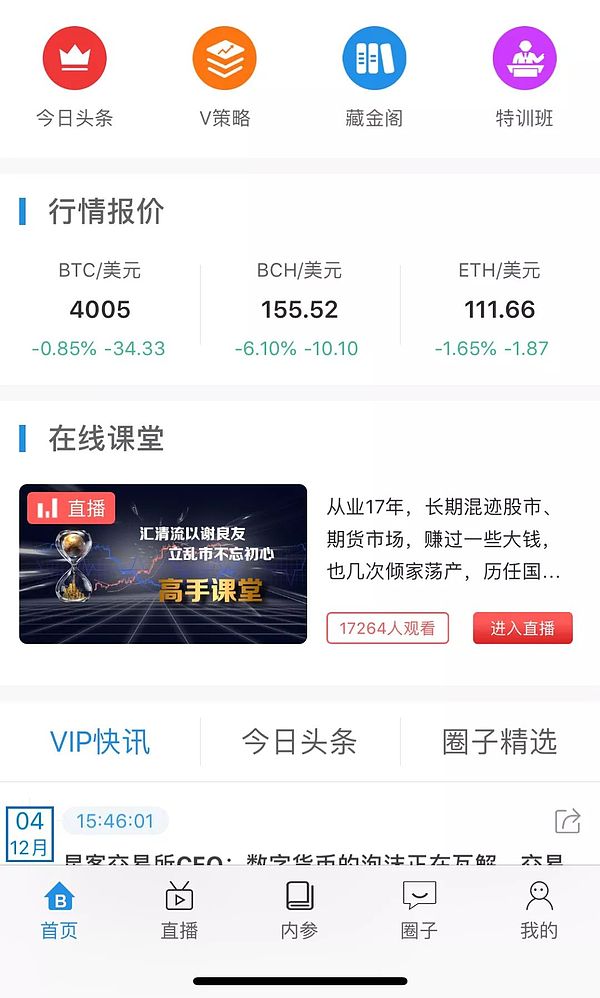
Task: Open the 特训班 training shortcut
Action: tap(524, 58)
